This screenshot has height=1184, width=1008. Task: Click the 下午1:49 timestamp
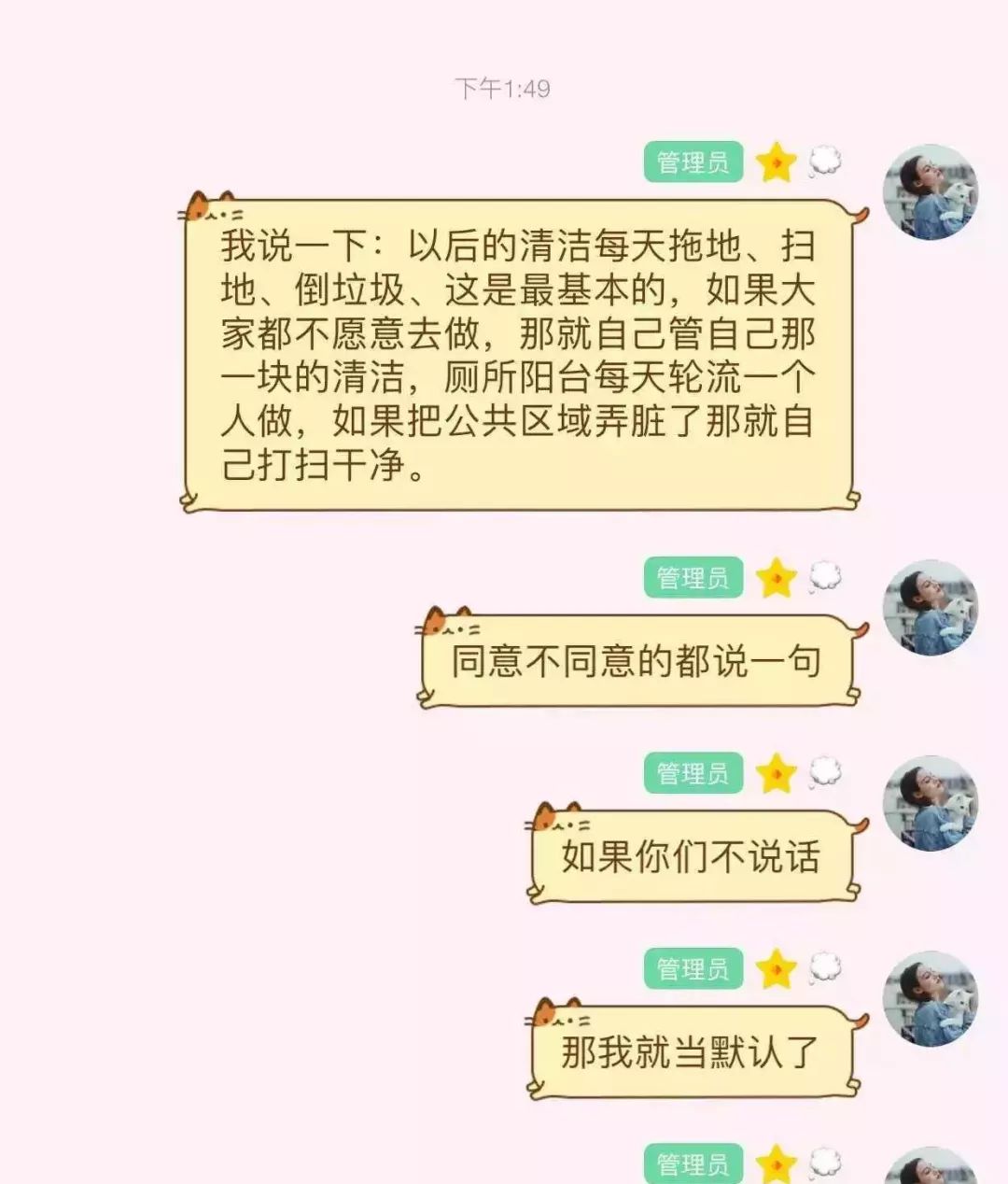coord(502,88)
